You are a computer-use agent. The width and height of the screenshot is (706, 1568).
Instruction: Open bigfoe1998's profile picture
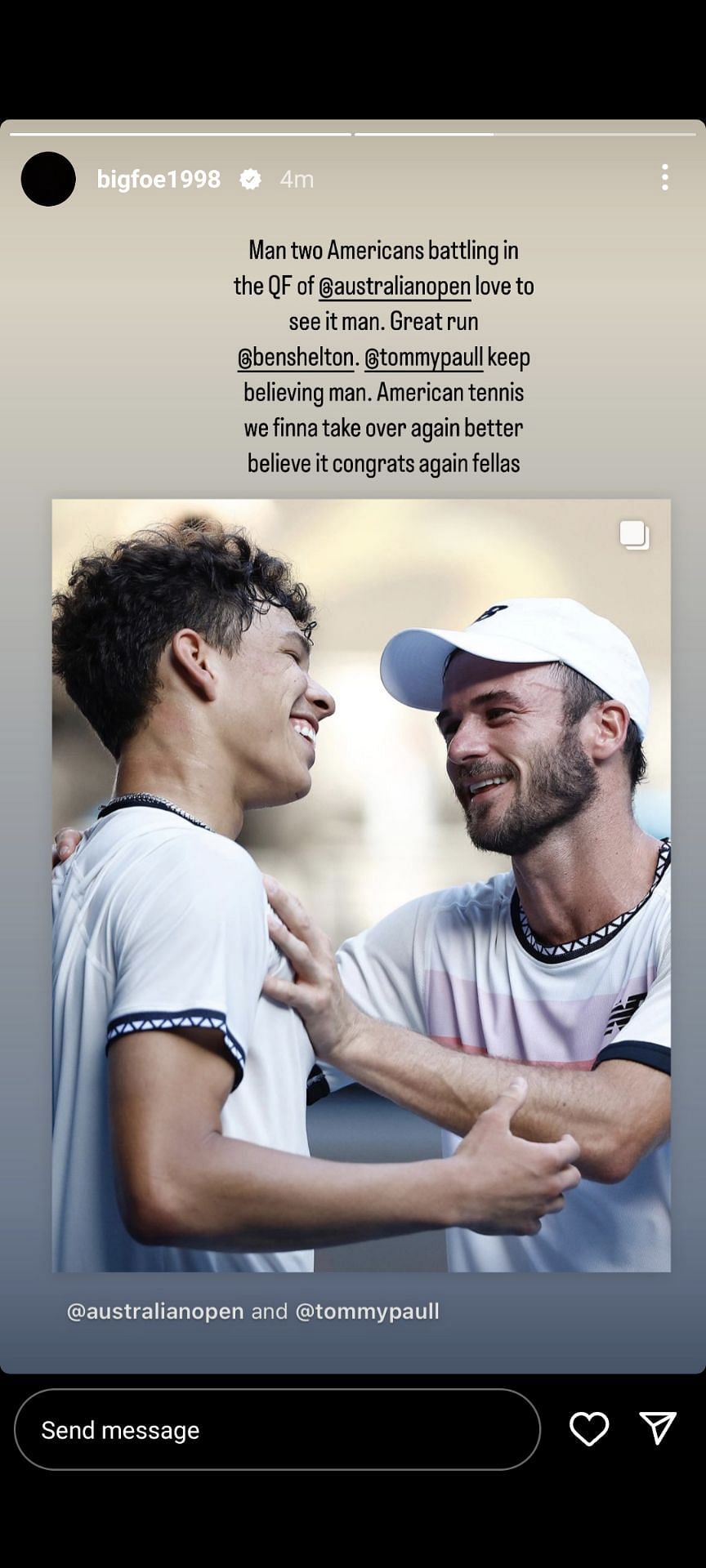point(48,179)
